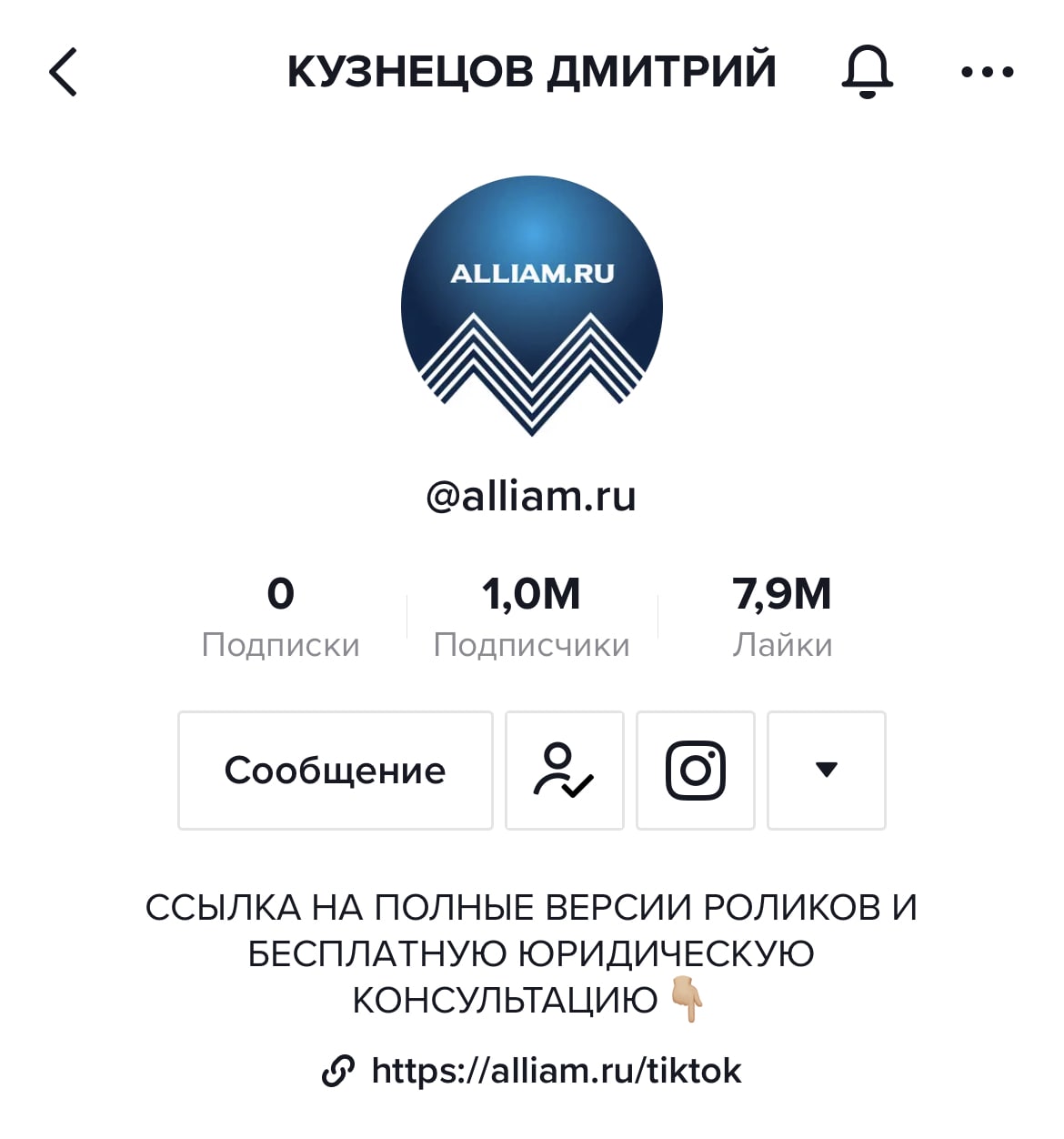Image resolution: width=1064 pixels, height=1139 pixels.
Task: Open the https://alliam.ru/tiktok link
Action: [556, 1071]
